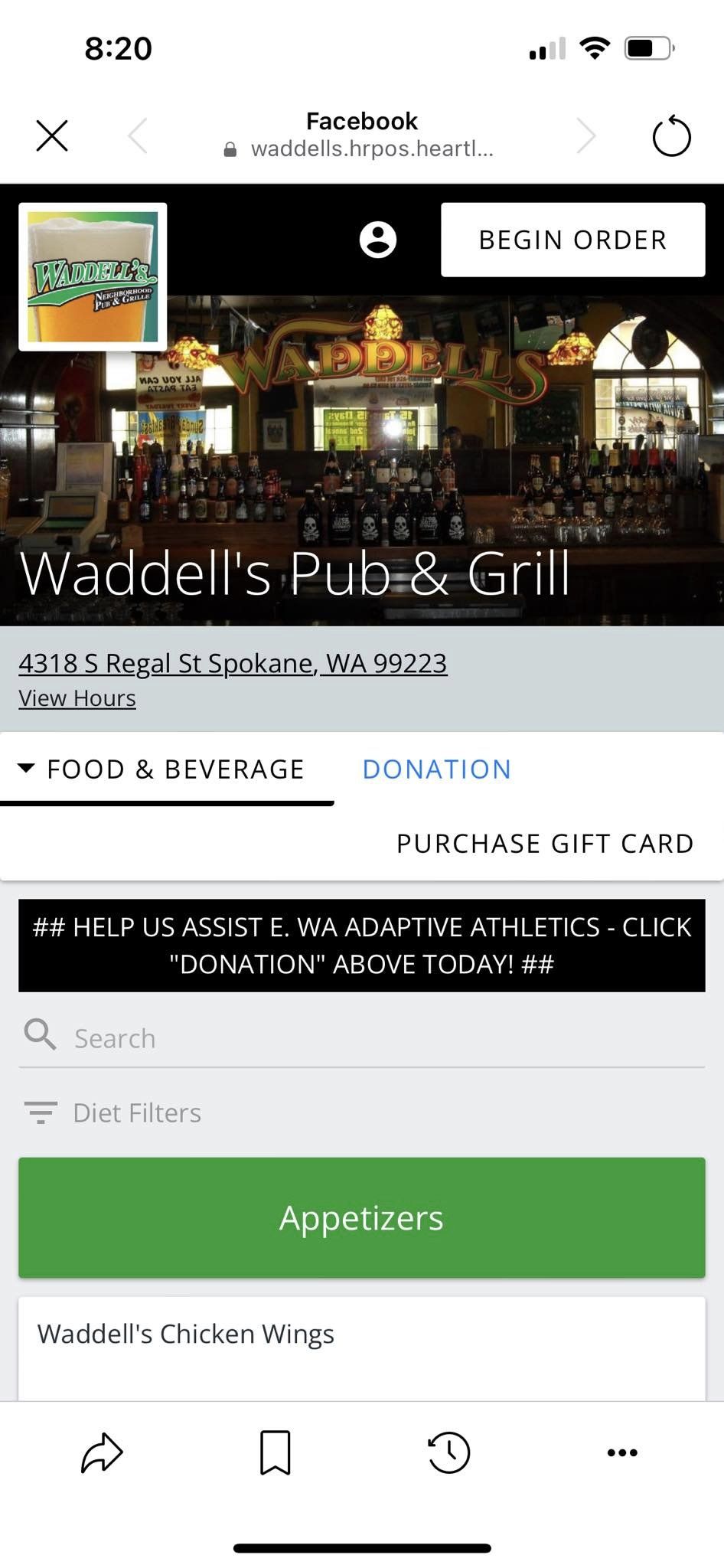
Task: Open Purchase Gift Card
Action: click(x=544, y=843)
